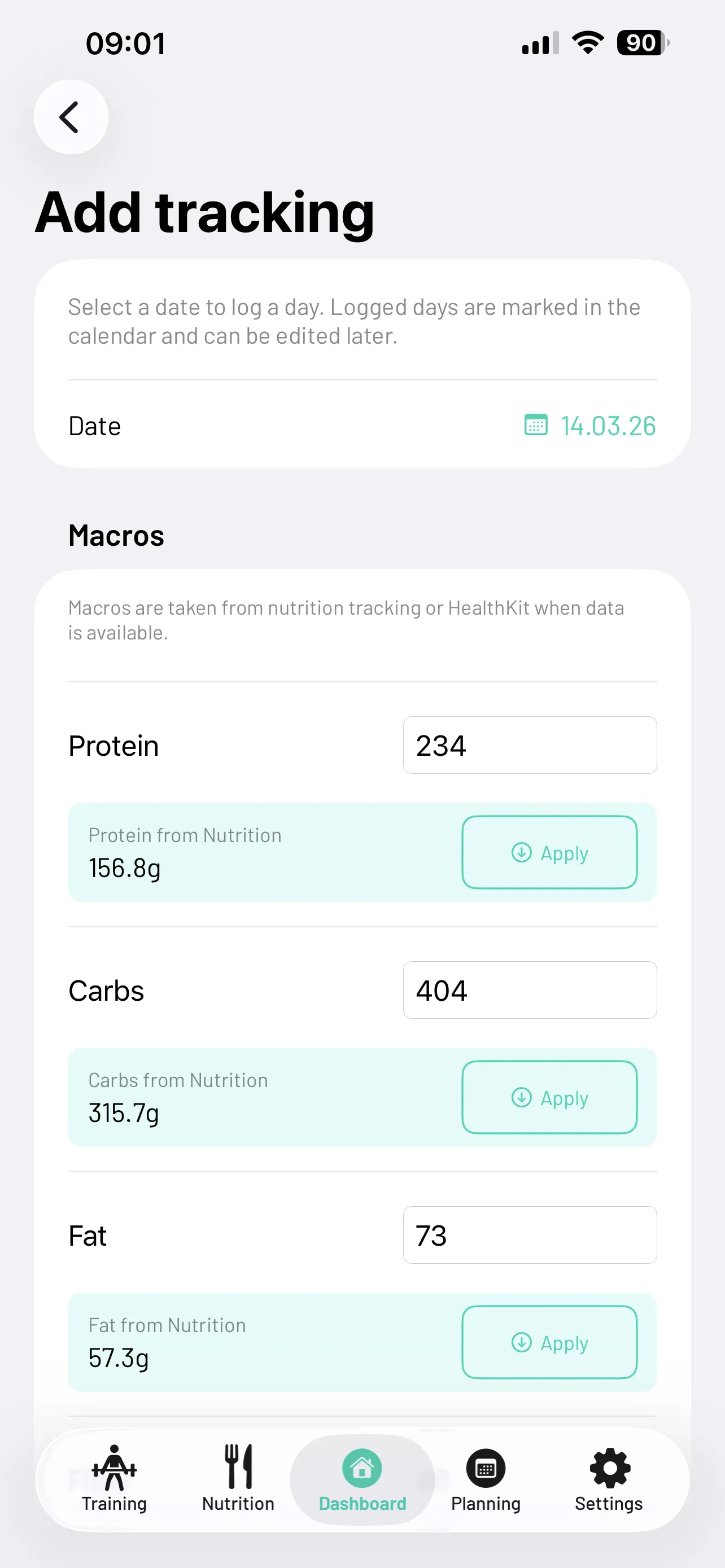Select the Dashboard tab
The image size is (725, 1568).
tap(362, 1479)
